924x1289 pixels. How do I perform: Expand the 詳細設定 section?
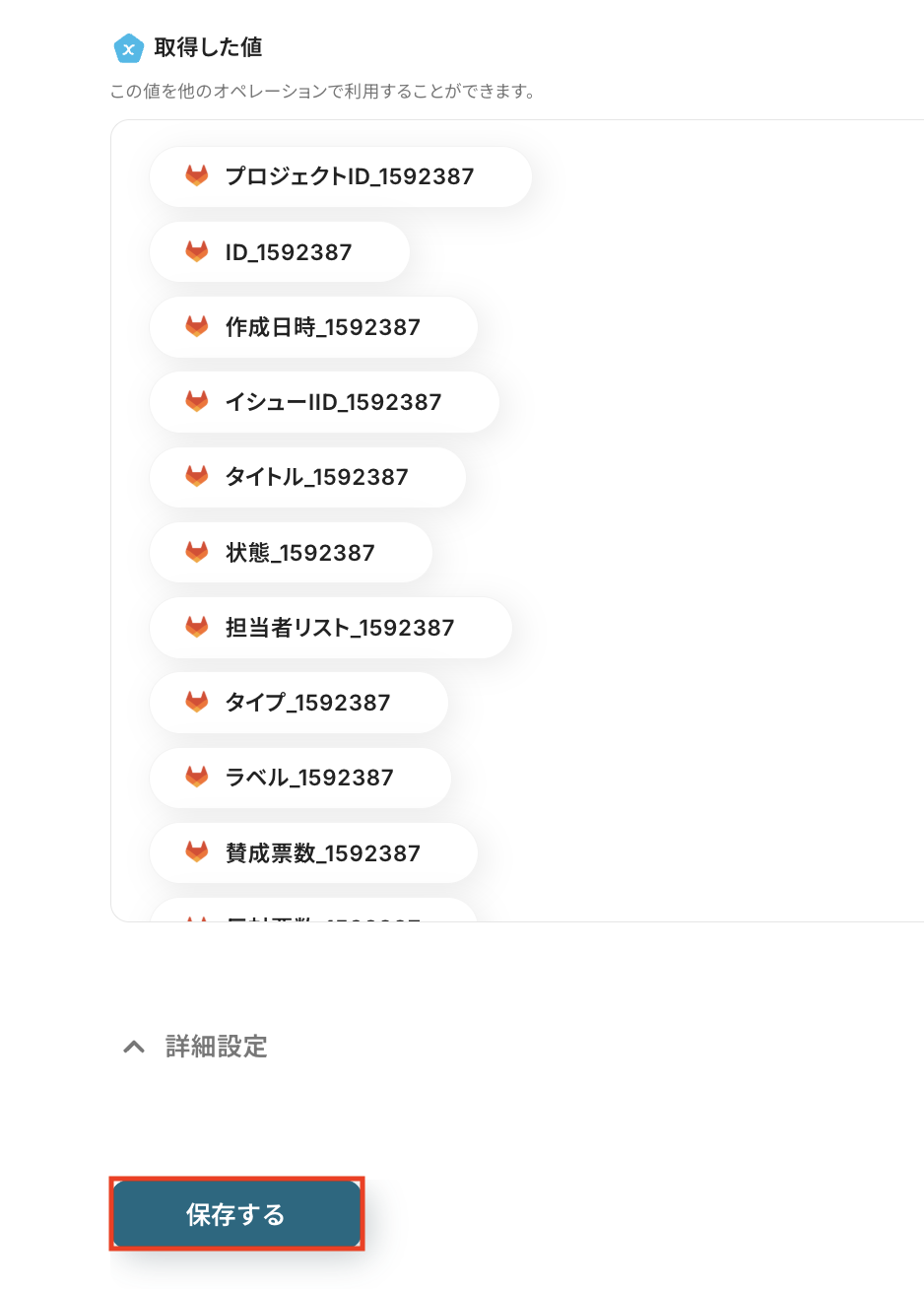[195, 1047]
